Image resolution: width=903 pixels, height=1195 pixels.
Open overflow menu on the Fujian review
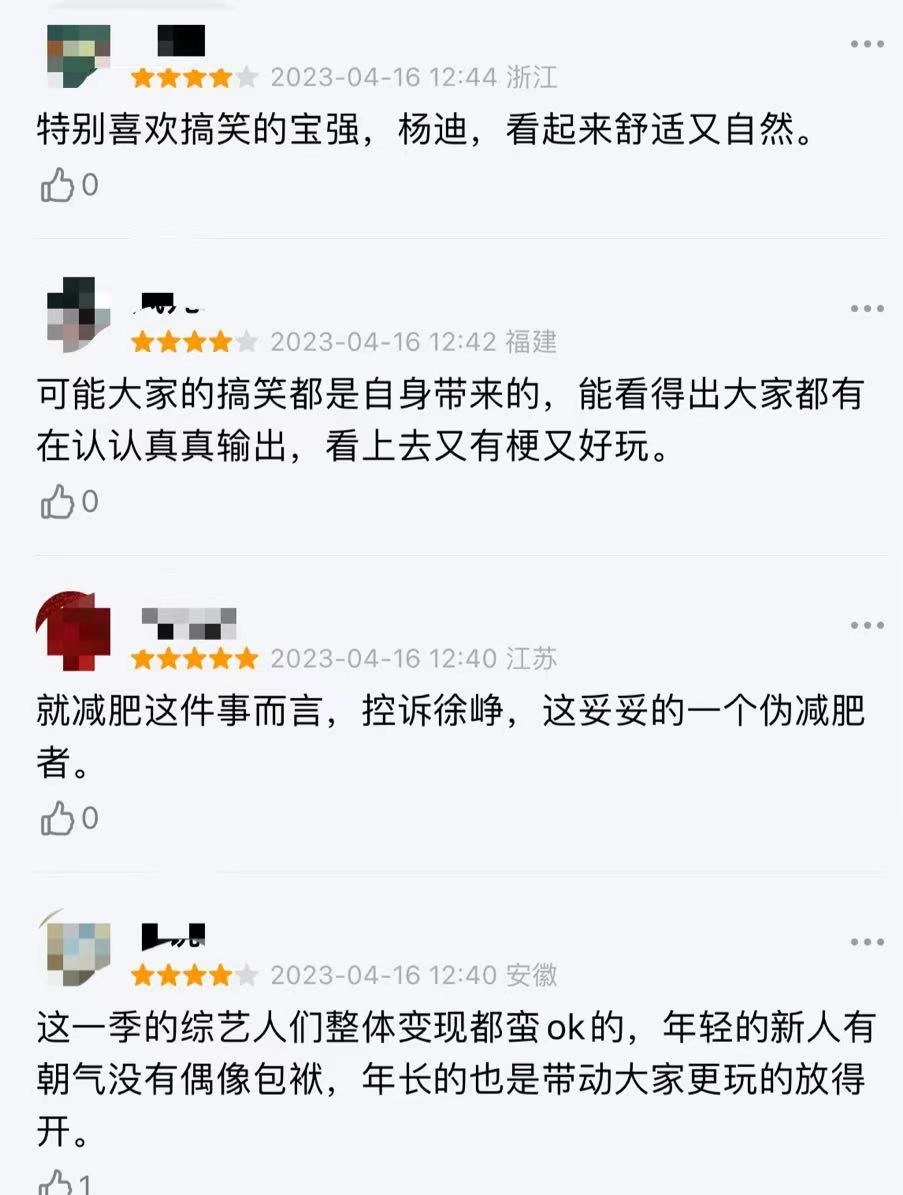click(866, 309)
